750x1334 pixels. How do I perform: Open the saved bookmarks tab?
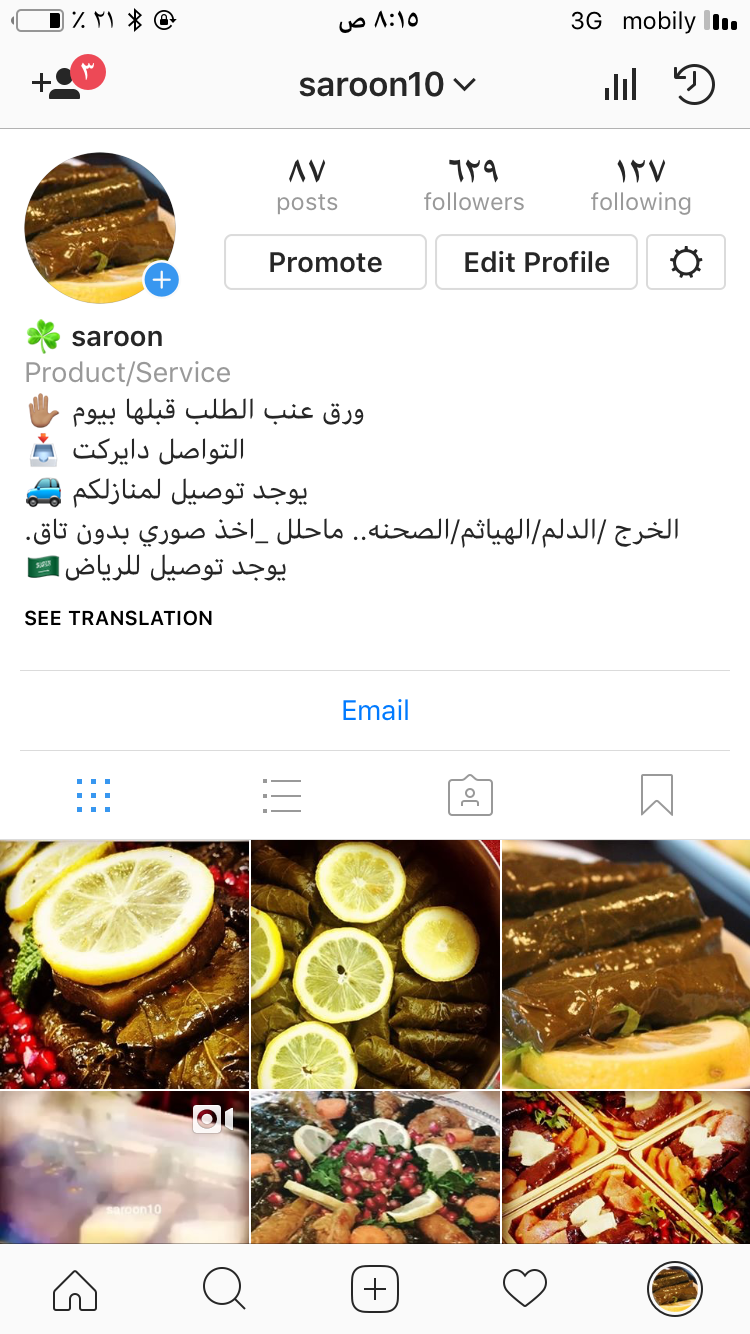point(657,796)
